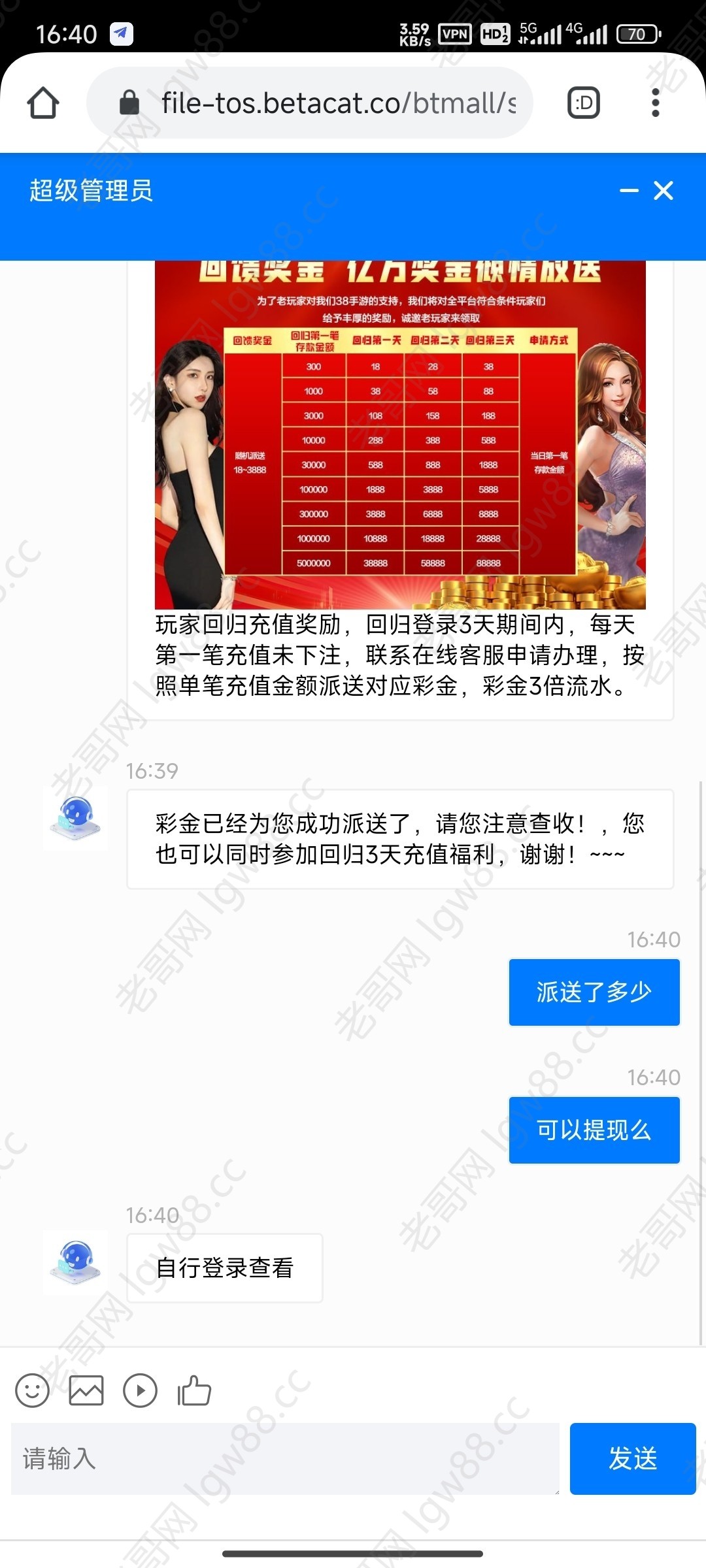The image size is (706, 1568).
Task: Open the browser overflow menu
Action: pyautogui.click(x=655, y=103)
